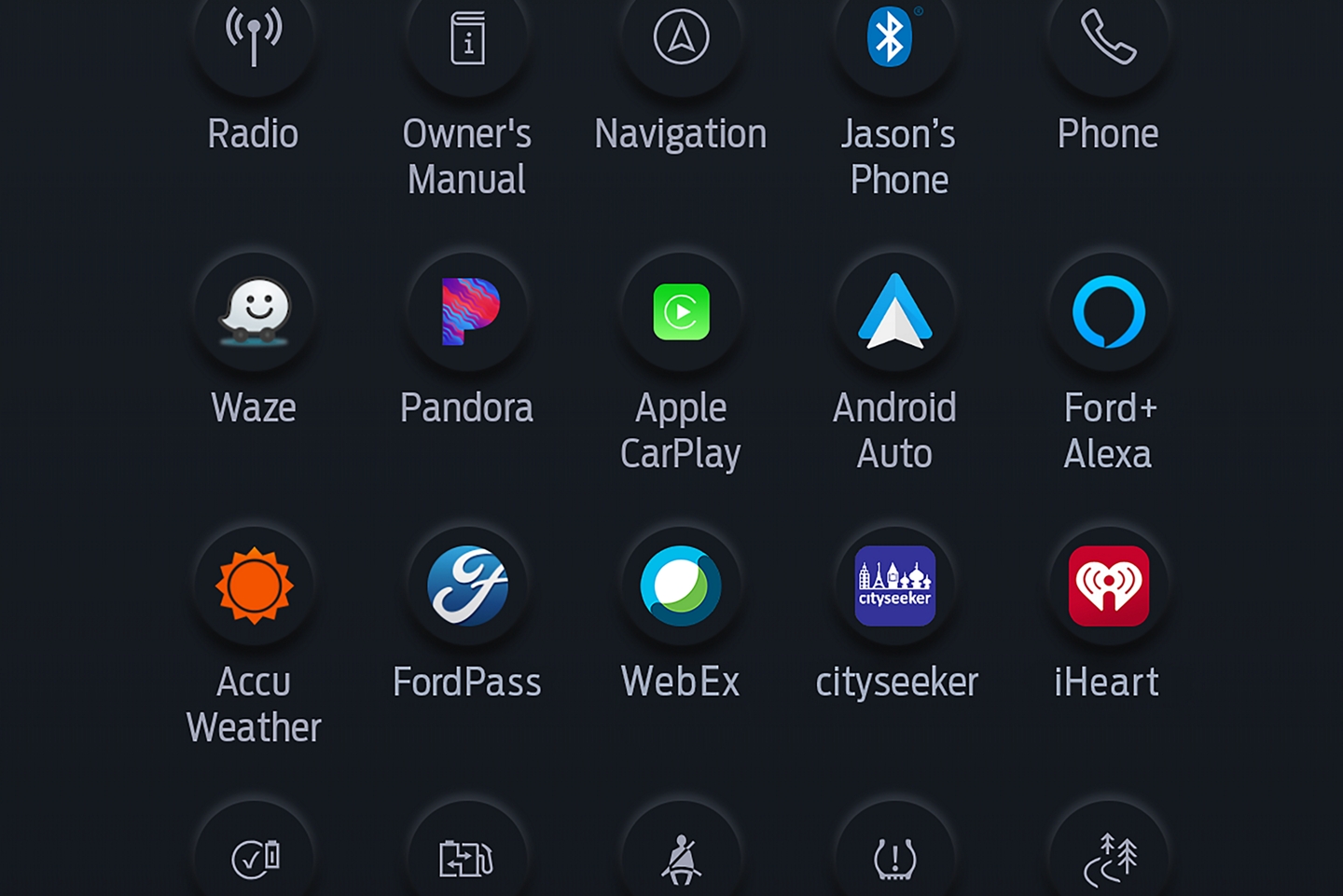Open WebEx
Screen dimensions: 1343x896
[681, 586]
